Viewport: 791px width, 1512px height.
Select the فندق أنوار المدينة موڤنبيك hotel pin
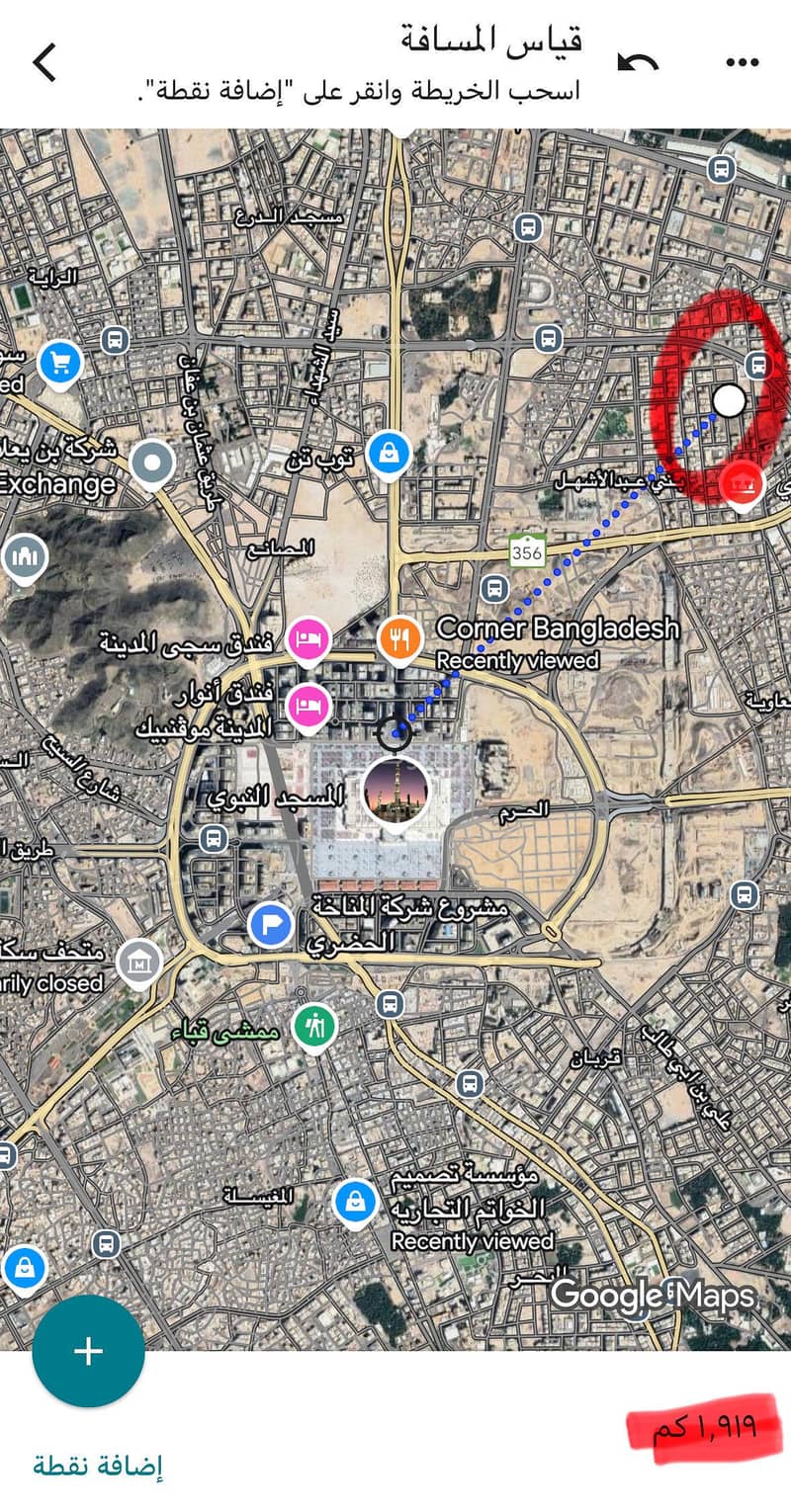tap(307, 706)
